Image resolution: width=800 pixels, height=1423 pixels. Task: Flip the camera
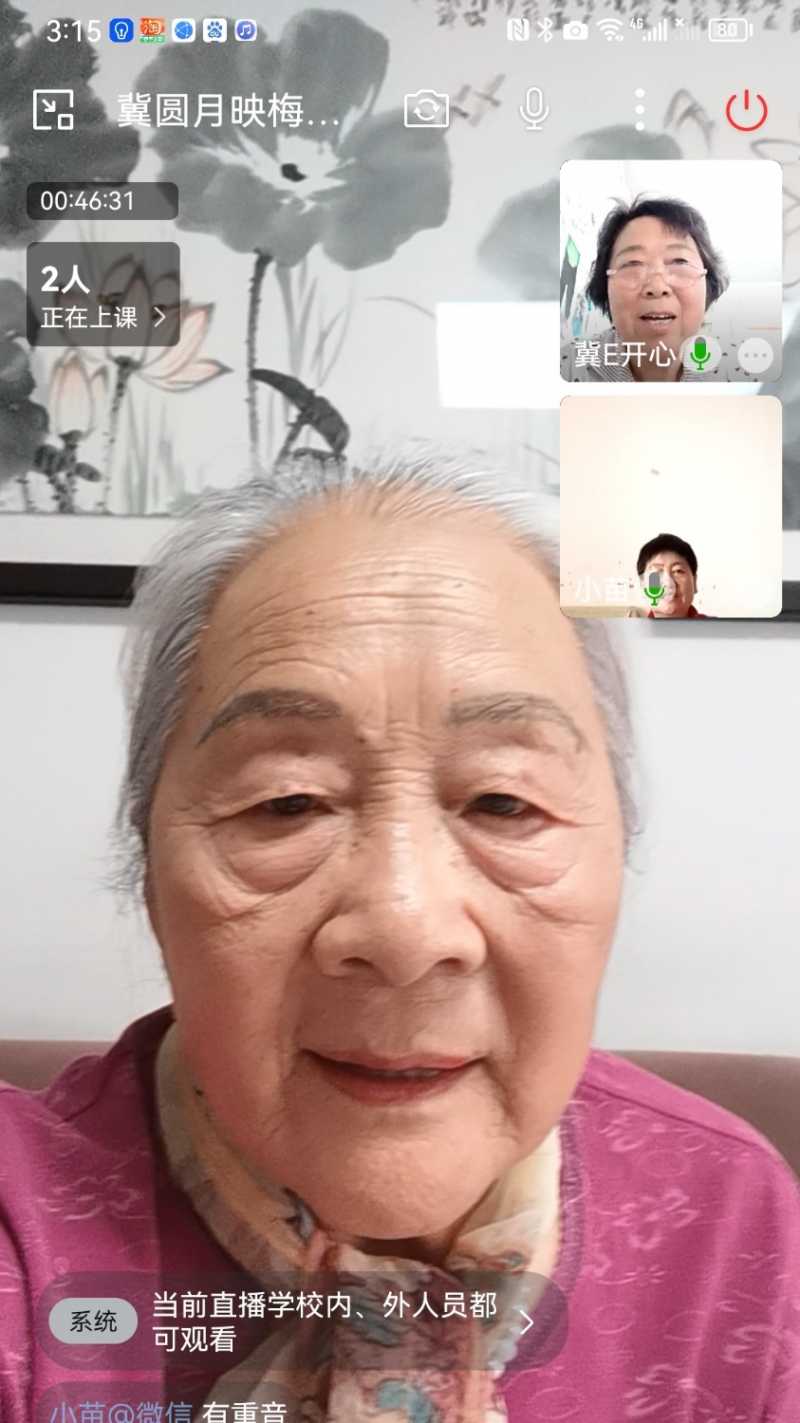pyautogui.click(x=426, y=109)
